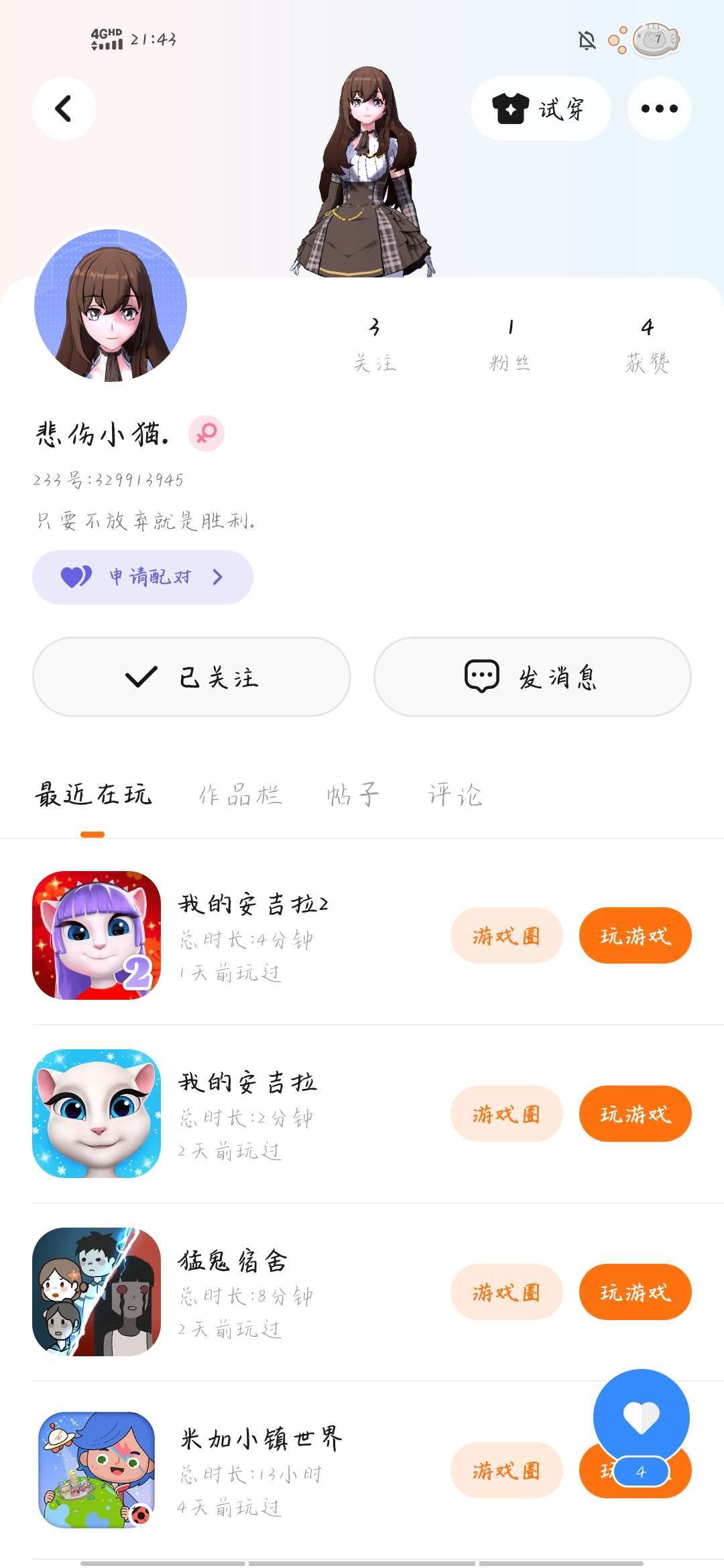View the 粉丝 followers list
Screen dimensions: 724x1568
[510, 345]
